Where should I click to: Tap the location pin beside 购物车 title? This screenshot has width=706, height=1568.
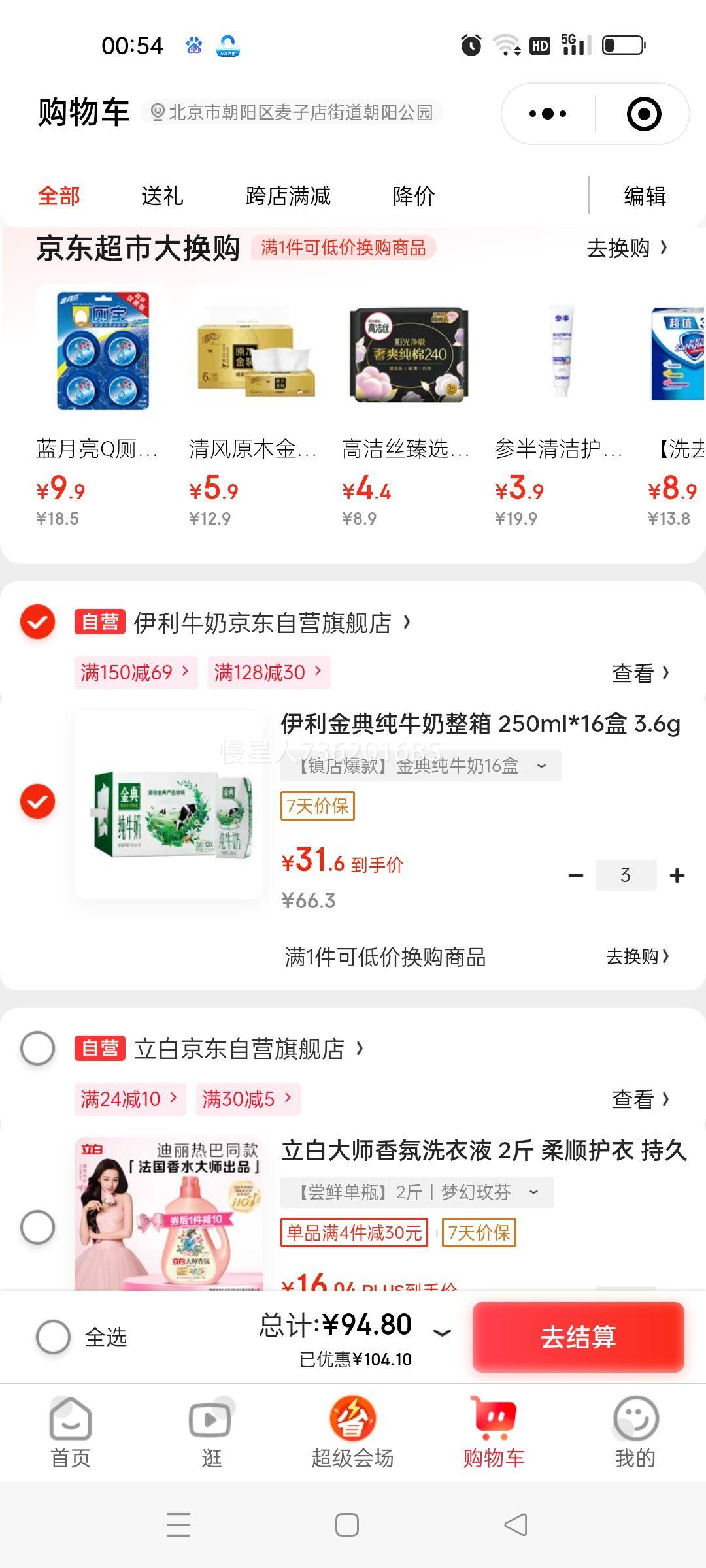click(x=157, y=112)
